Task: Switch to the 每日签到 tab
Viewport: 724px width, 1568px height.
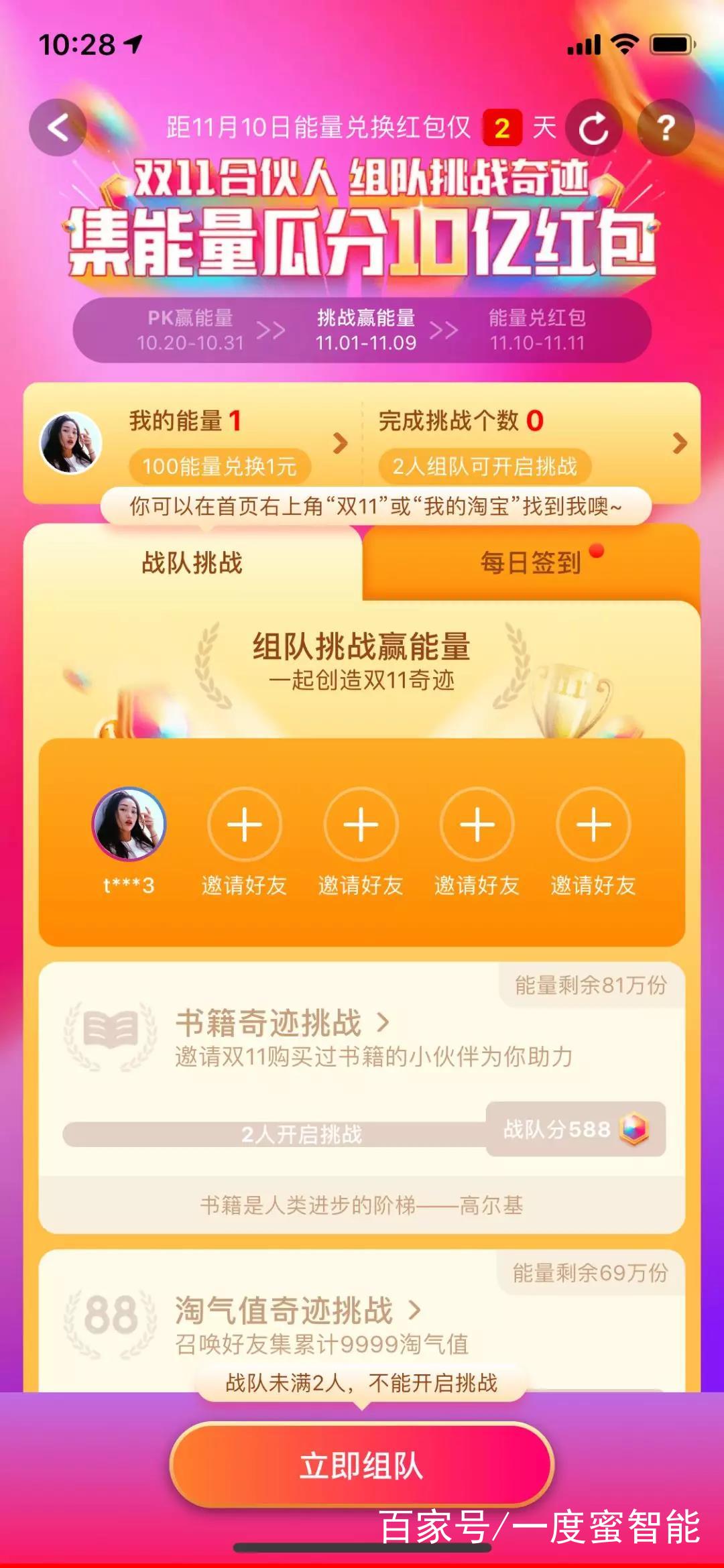Action: click(531, 563)
